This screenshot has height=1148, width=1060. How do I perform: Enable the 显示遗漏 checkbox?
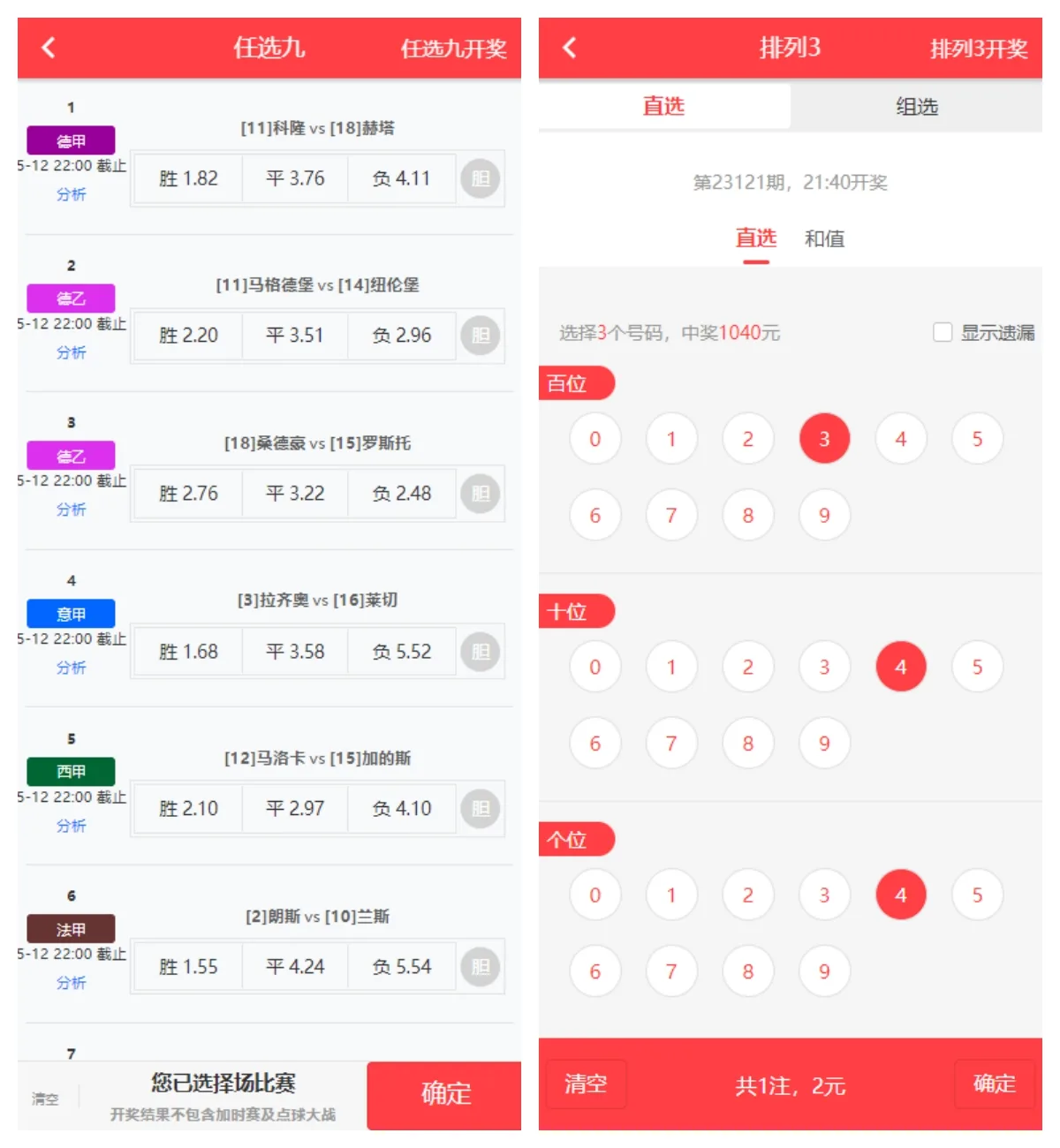coord(942,333)
